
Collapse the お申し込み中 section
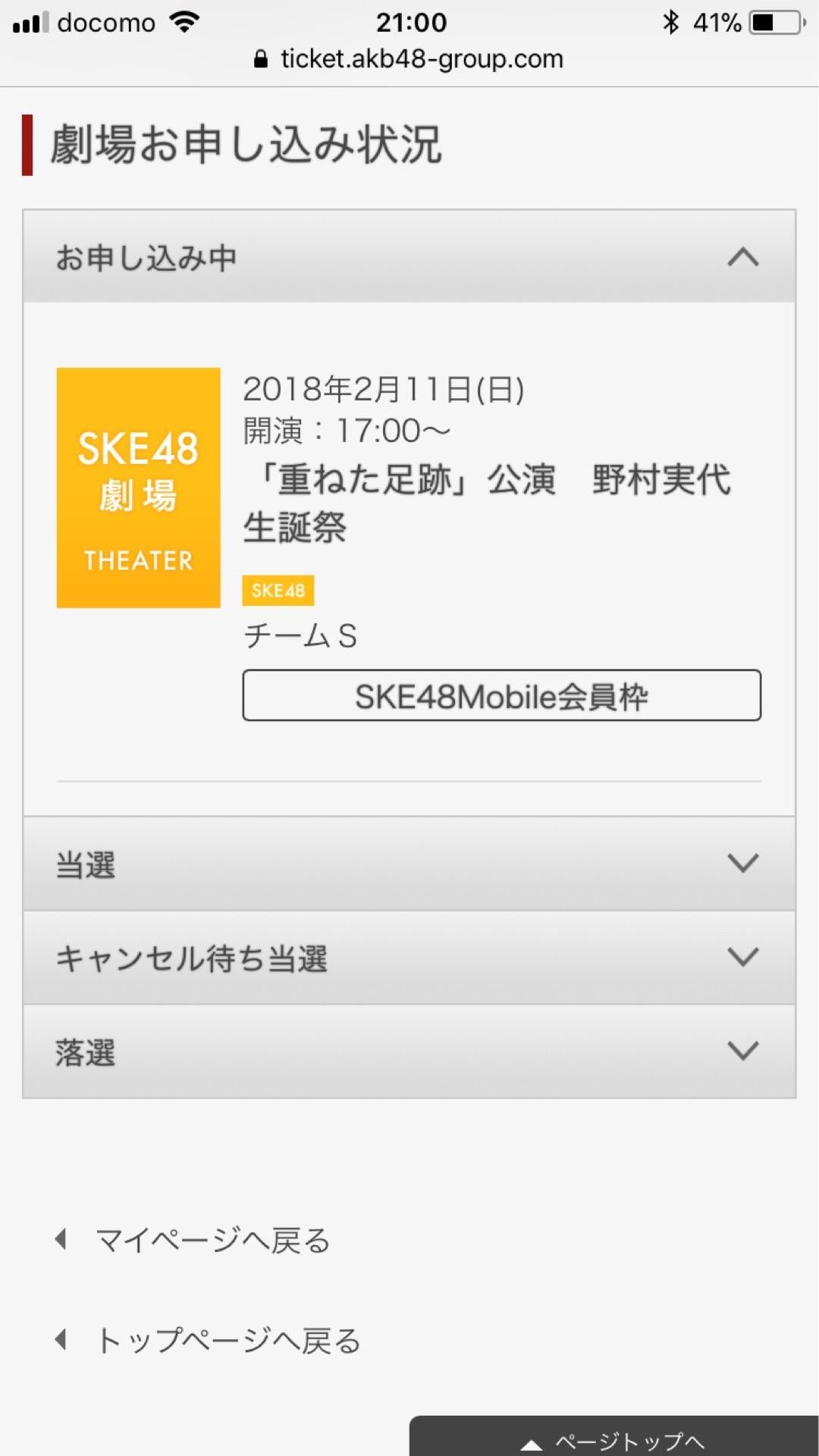(409, 257)
